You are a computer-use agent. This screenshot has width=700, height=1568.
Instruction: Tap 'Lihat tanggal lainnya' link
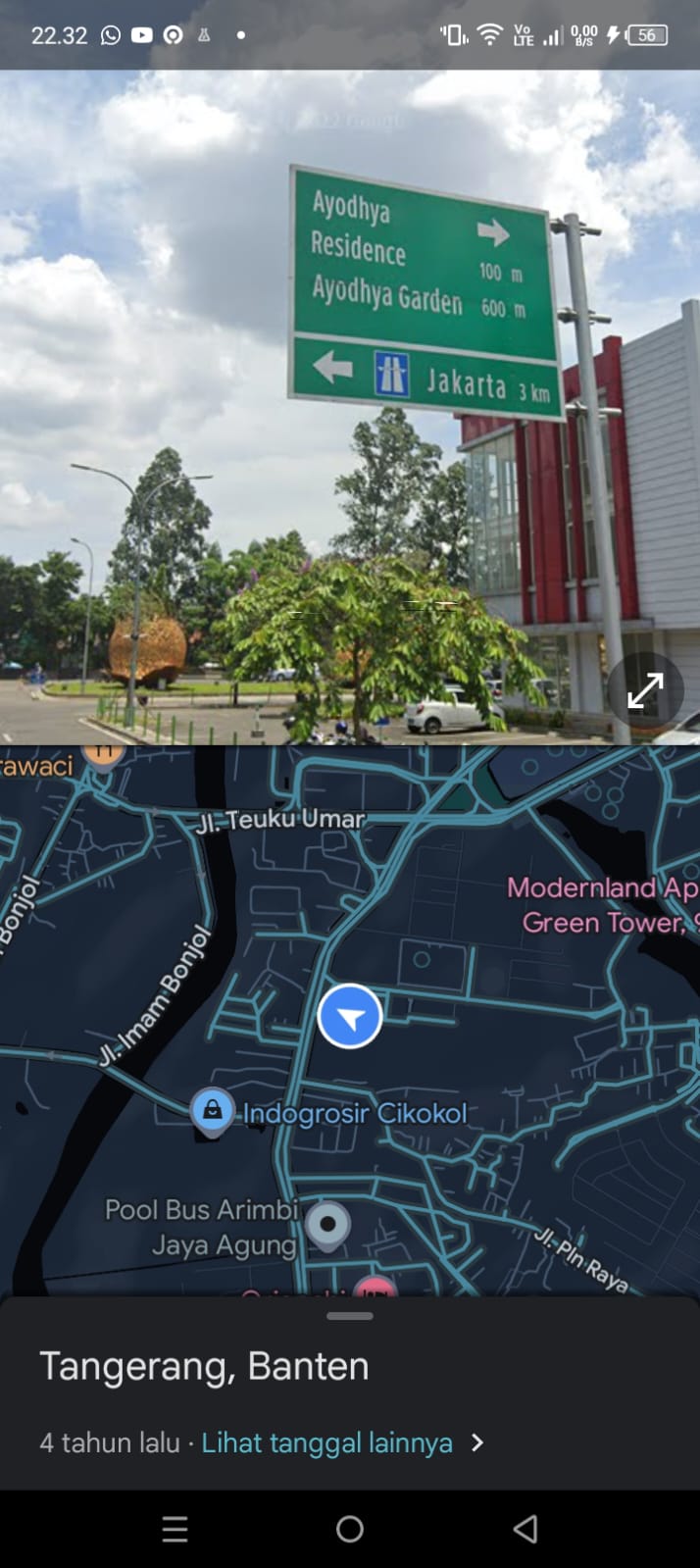[326, 1442]
